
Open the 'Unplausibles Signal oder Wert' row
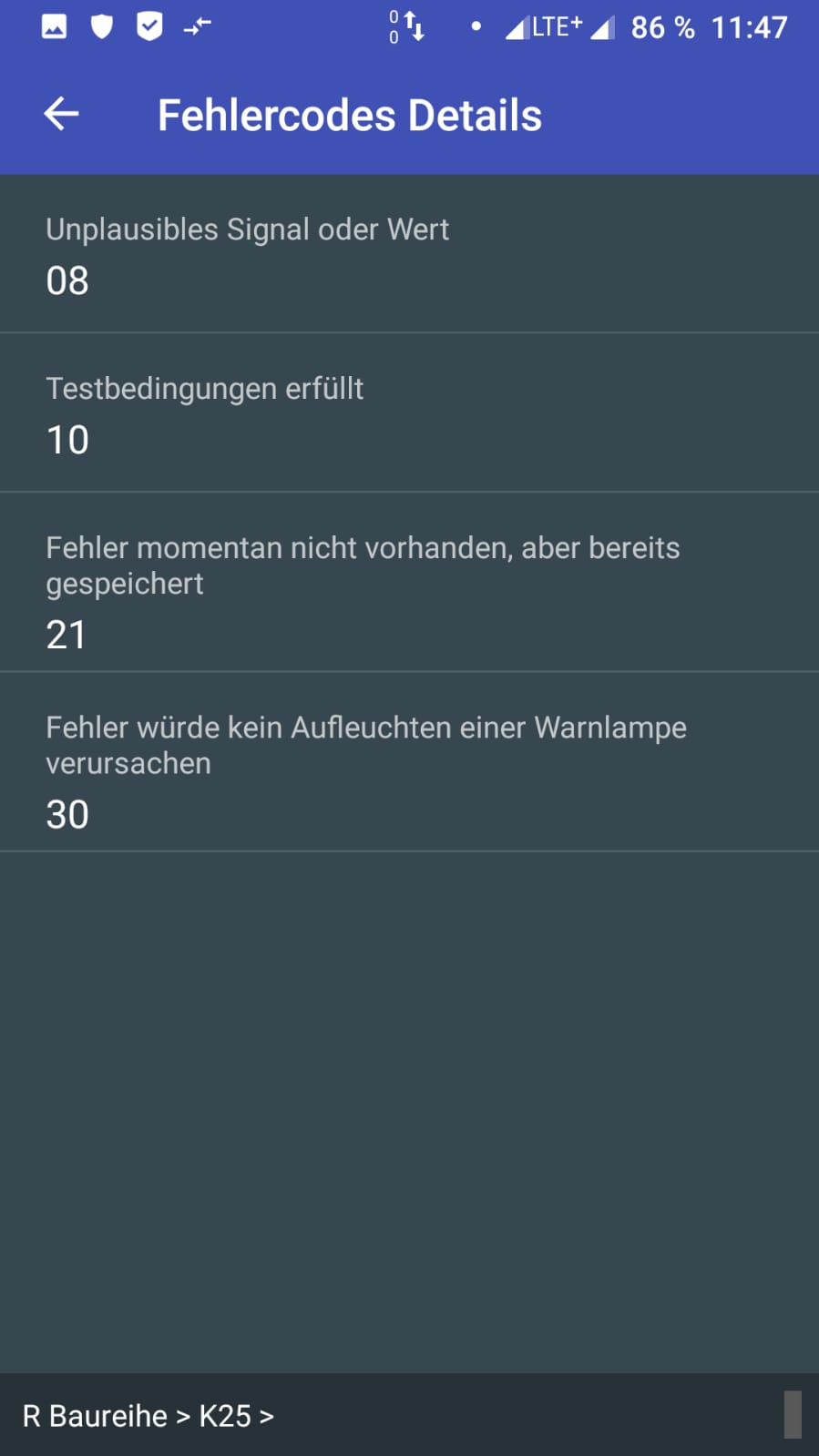(409, 254)
